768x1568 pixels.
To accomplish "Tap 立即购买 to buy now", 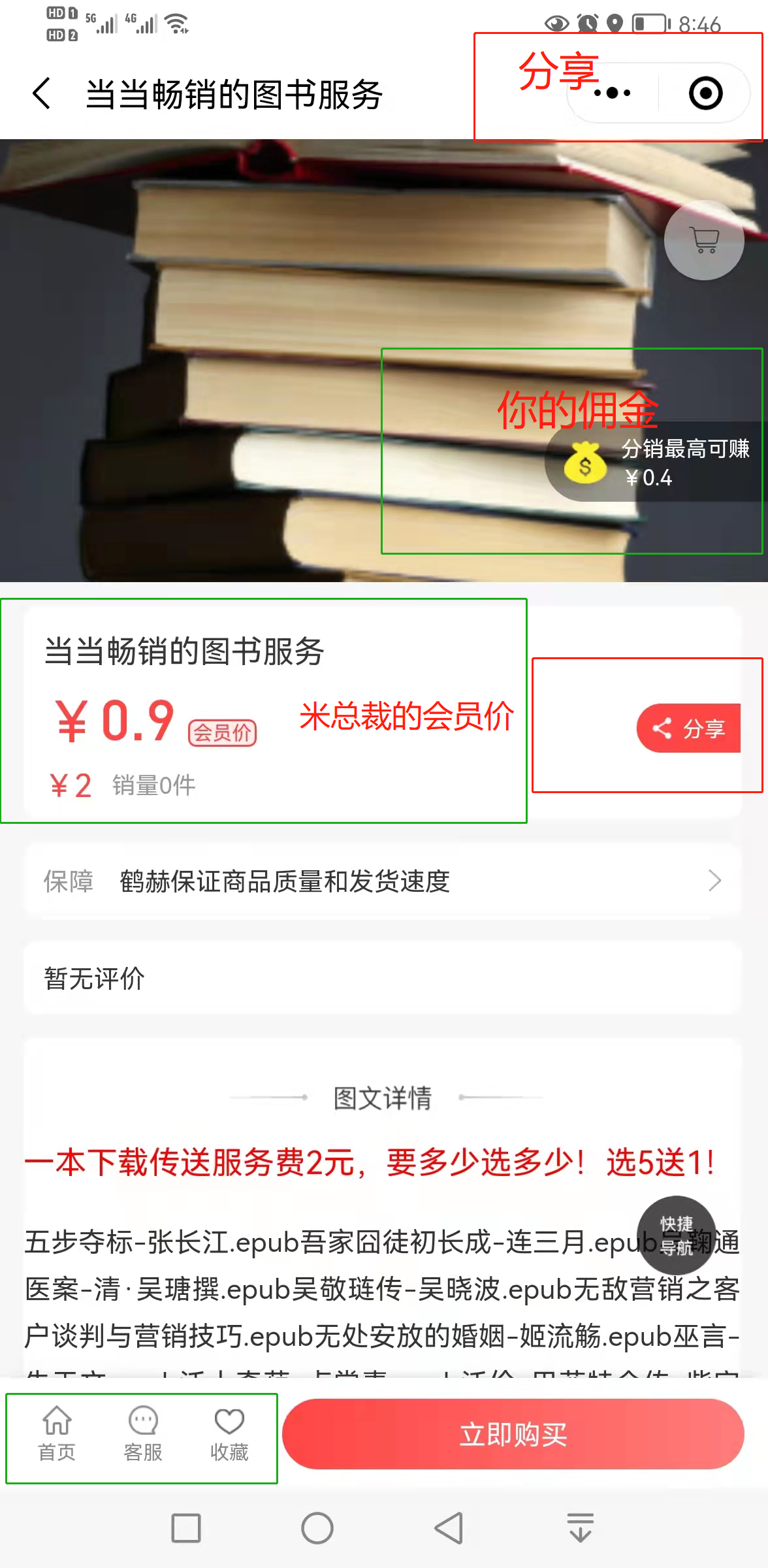I will point(513,1435).
